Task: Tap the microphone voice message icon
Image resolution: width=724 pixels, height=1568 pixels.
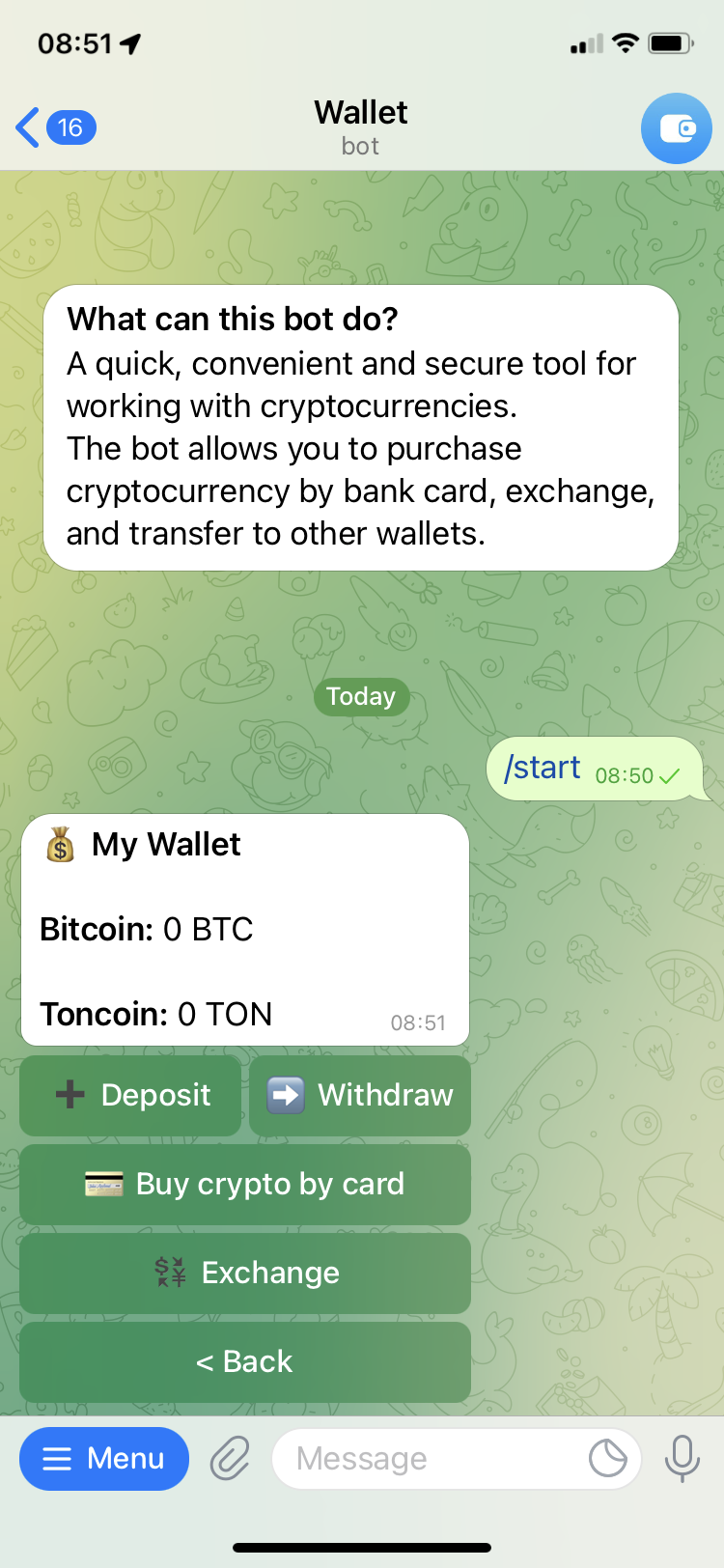Action: pos(682,1458)
